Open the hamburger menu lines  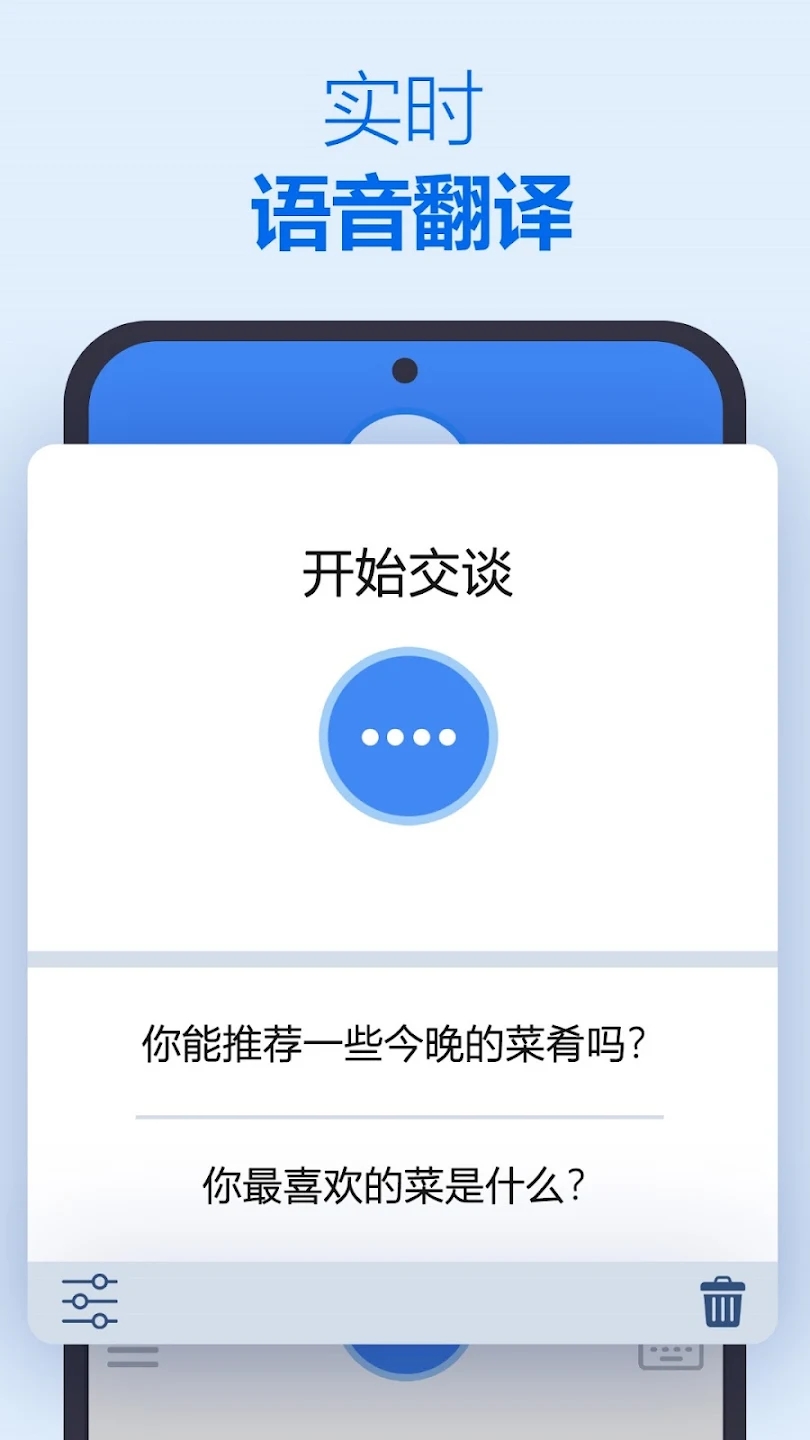coord(133,1355)
